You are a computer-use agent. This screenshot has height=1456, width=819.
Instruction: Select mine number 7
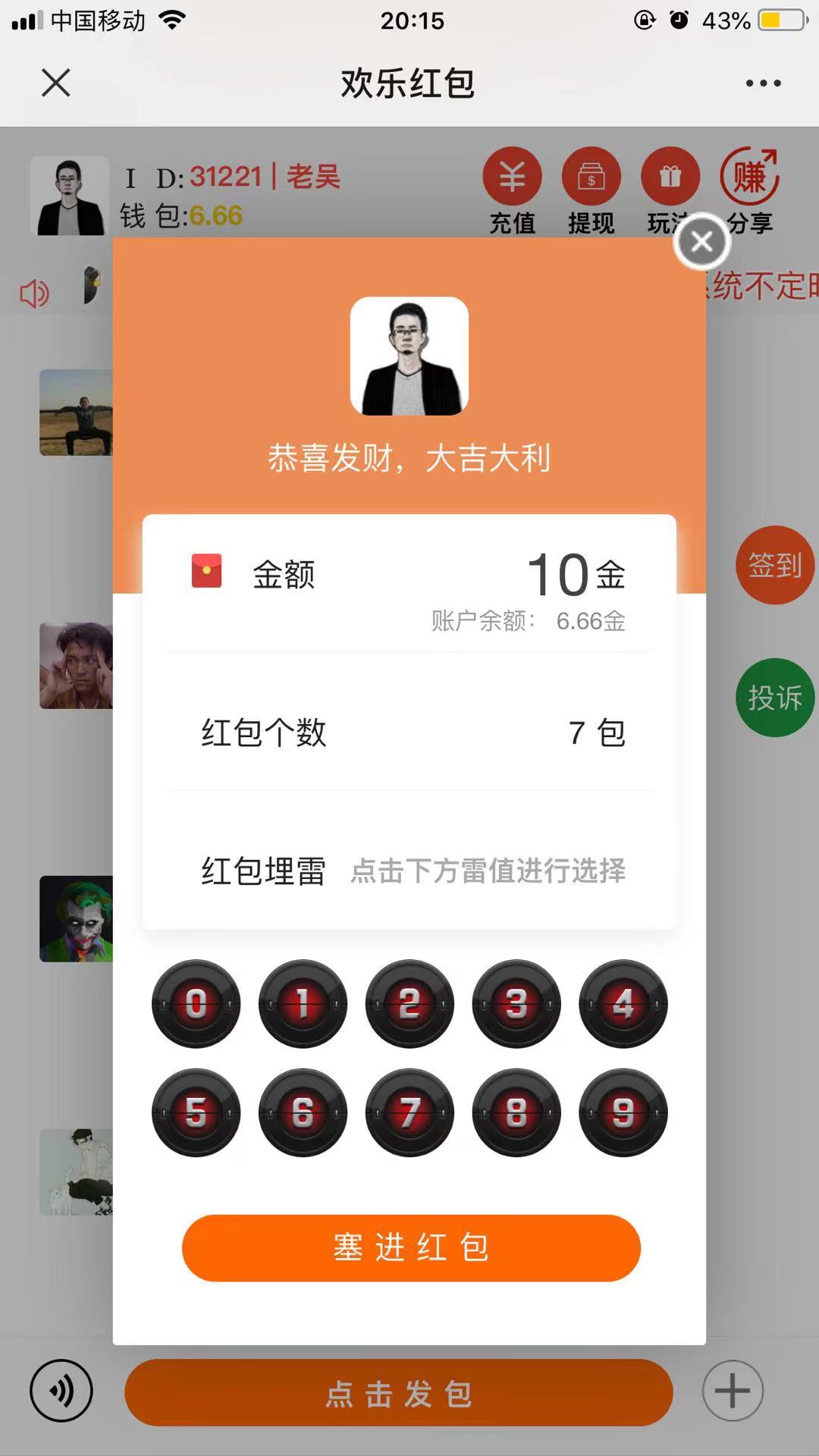(409, 1112)
